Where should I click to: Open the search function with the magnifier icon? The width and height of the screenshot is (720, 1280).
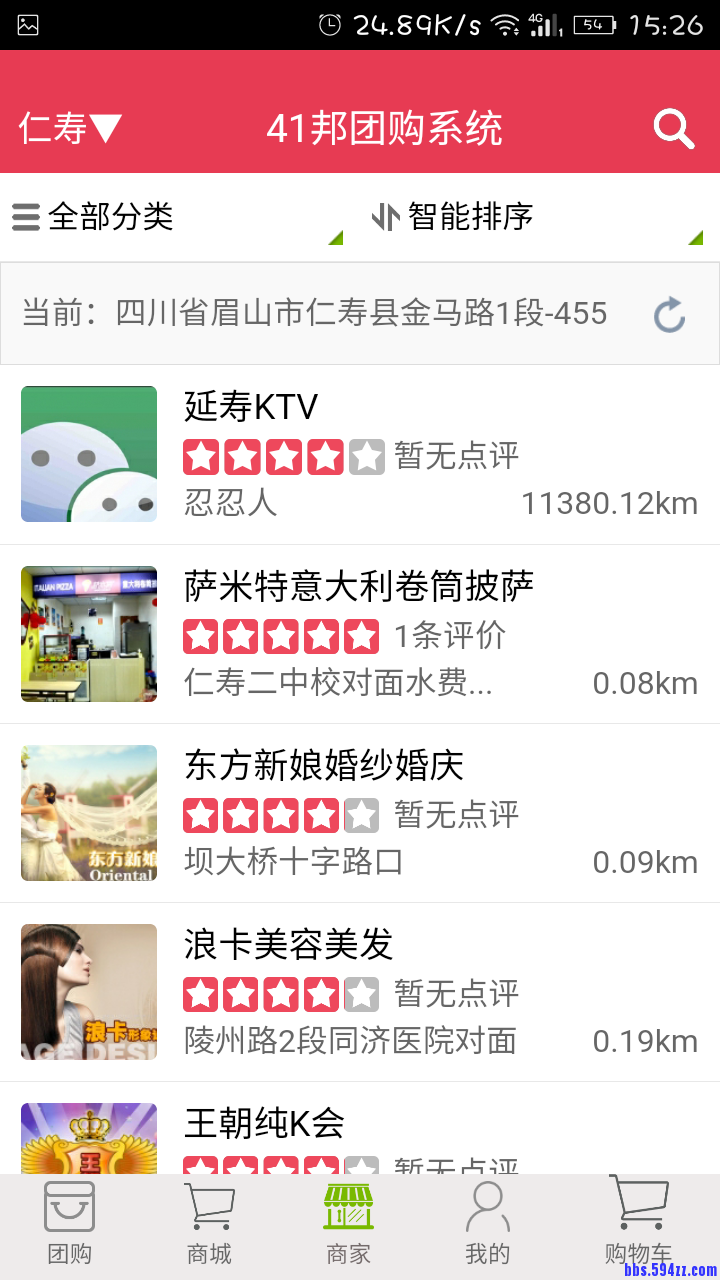674,128
